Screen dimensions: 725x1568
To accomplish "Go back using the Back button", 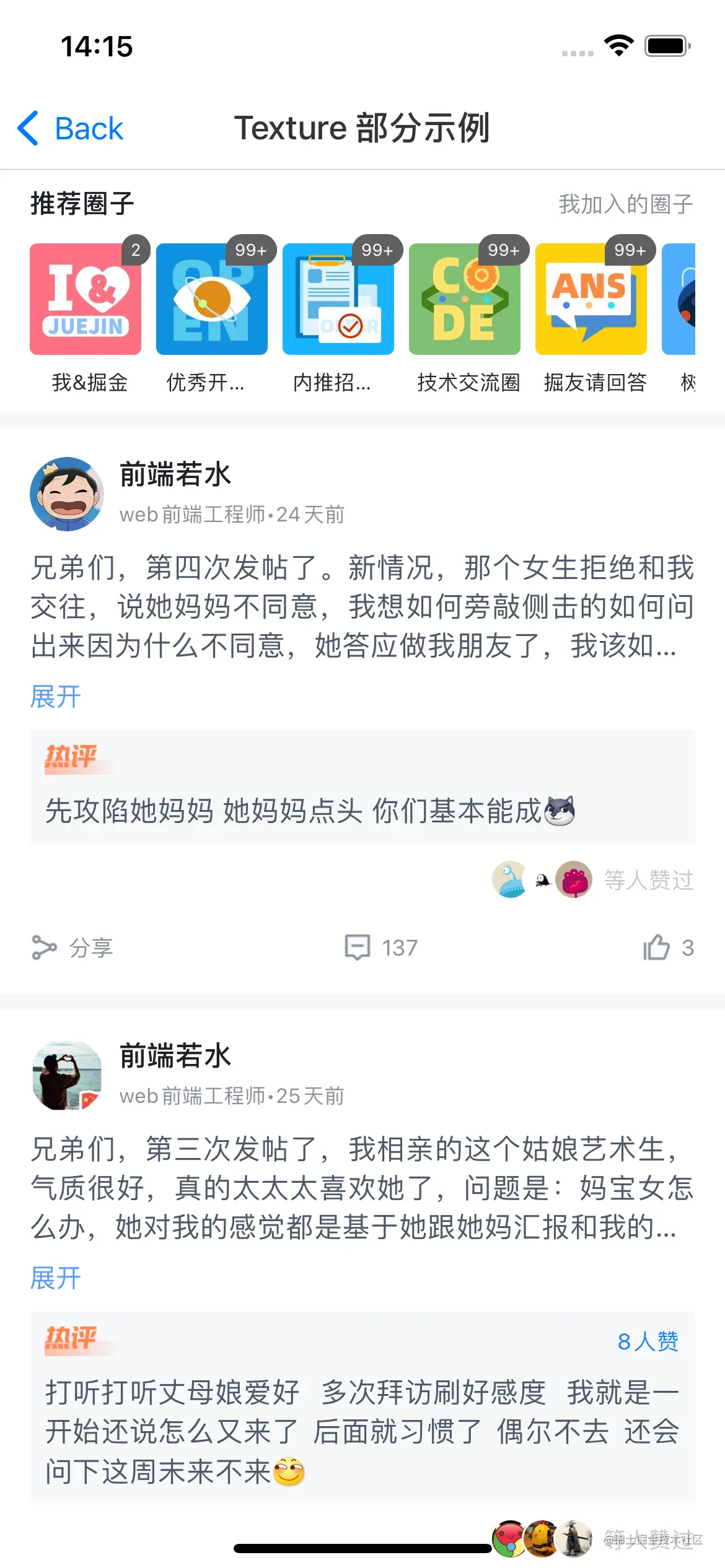I will tap(71, 129).
